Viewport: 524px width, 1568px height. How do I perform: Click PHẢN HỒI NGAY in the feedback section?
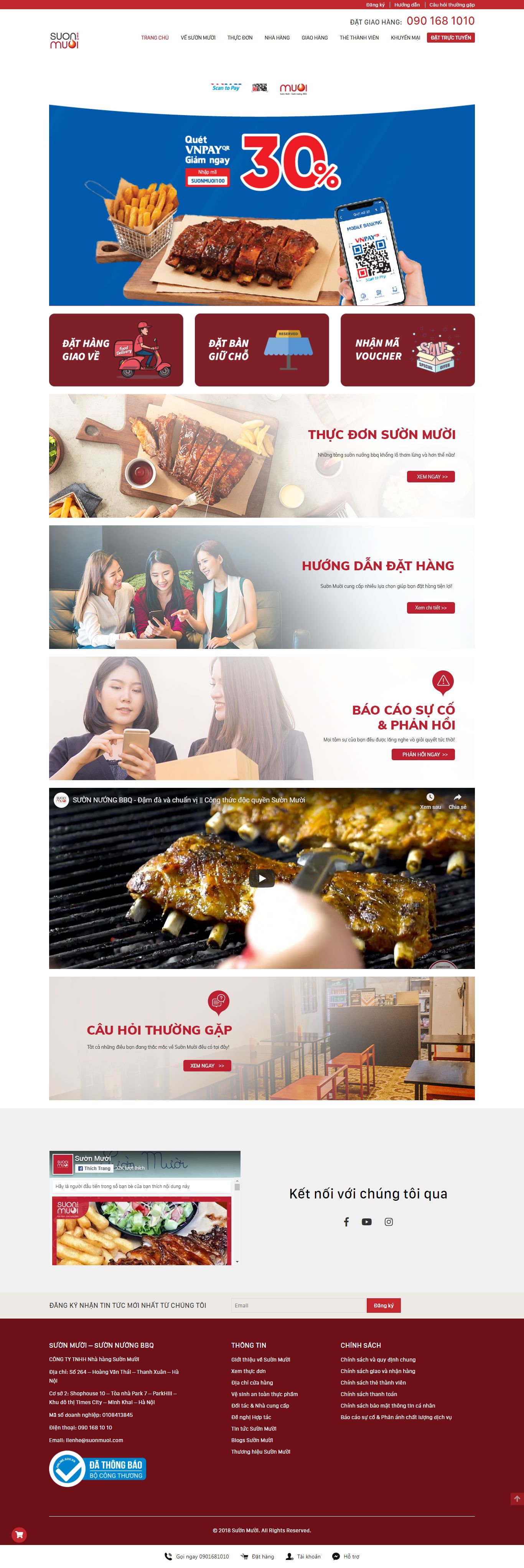(423, 755)
